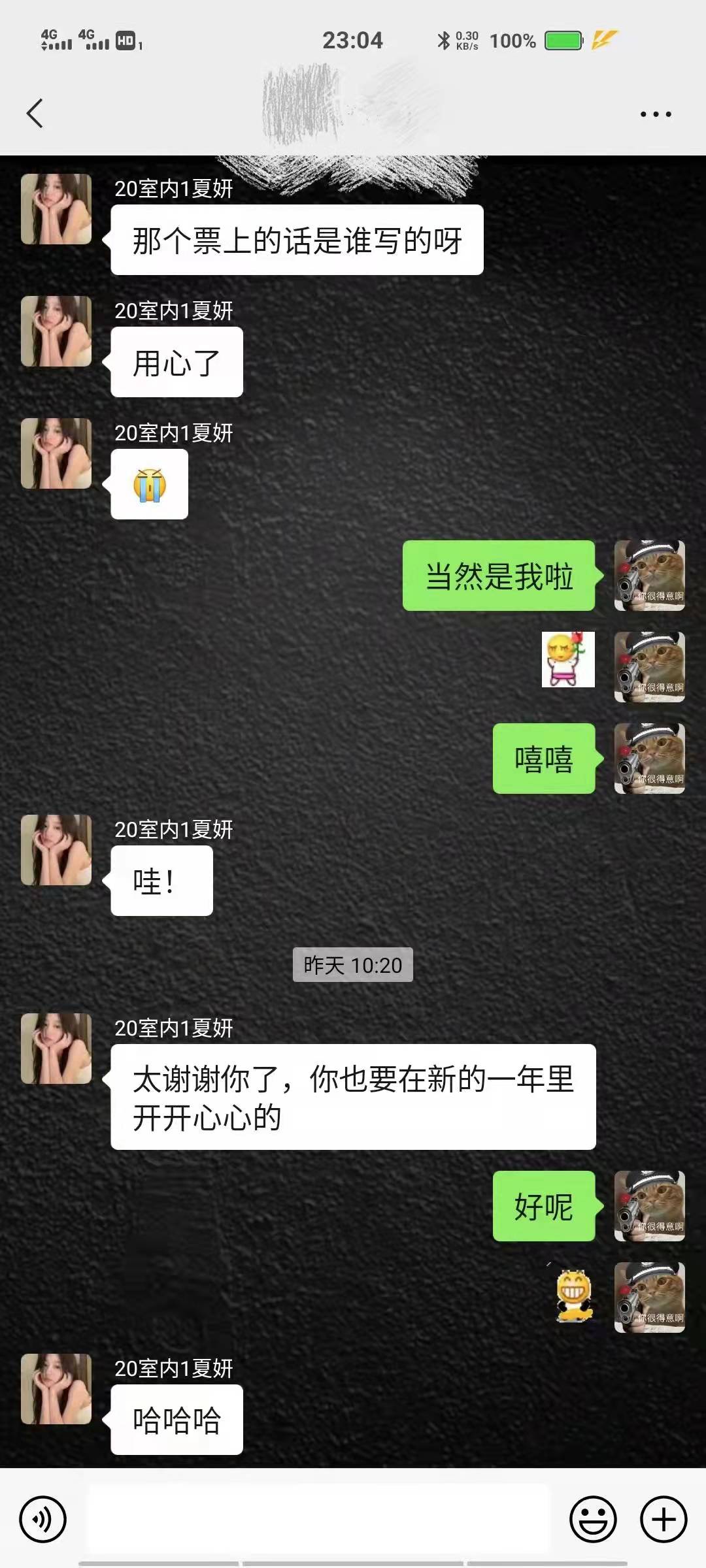Switch to voice message input
Screen dimensions: 706x1568
(43, 1519)
